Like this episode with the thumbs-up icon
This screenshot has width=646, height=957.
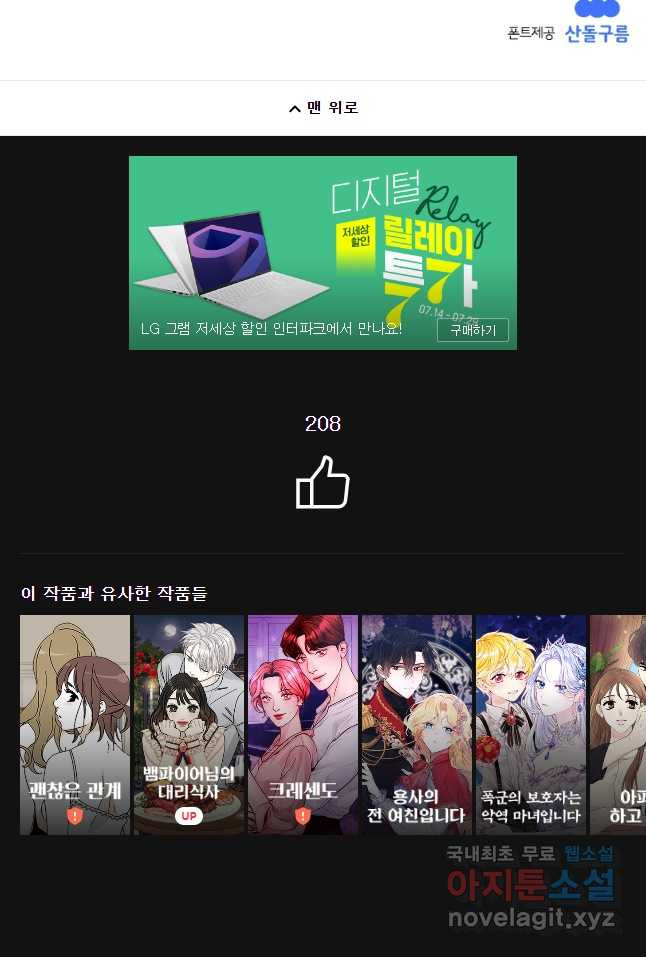click(x=322, y=483)
